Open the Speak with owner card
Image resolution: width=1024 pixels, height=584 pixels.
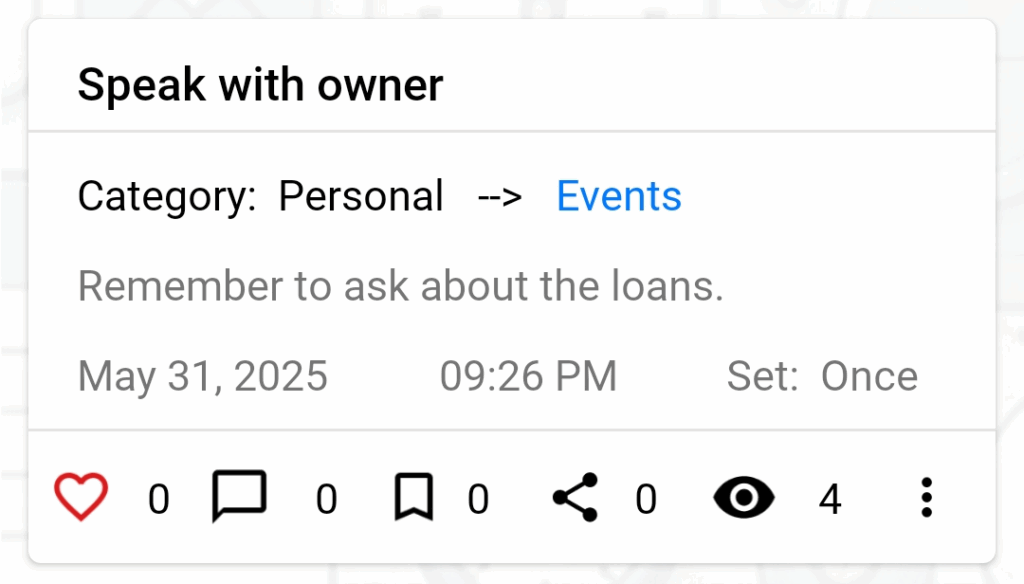tap(260, 86)
